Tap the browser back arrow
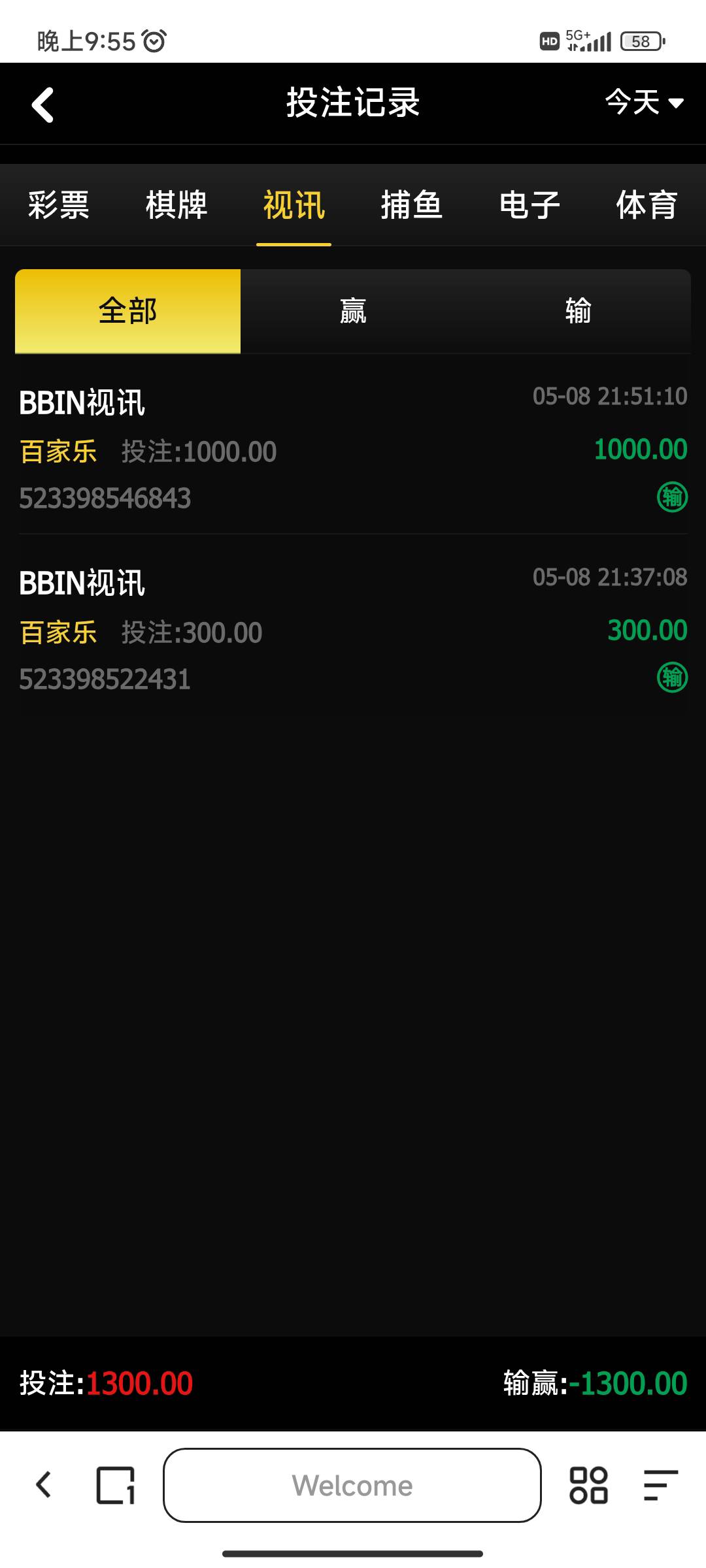The height and width of the screenshot is (1568, 706). point(44,1485)
